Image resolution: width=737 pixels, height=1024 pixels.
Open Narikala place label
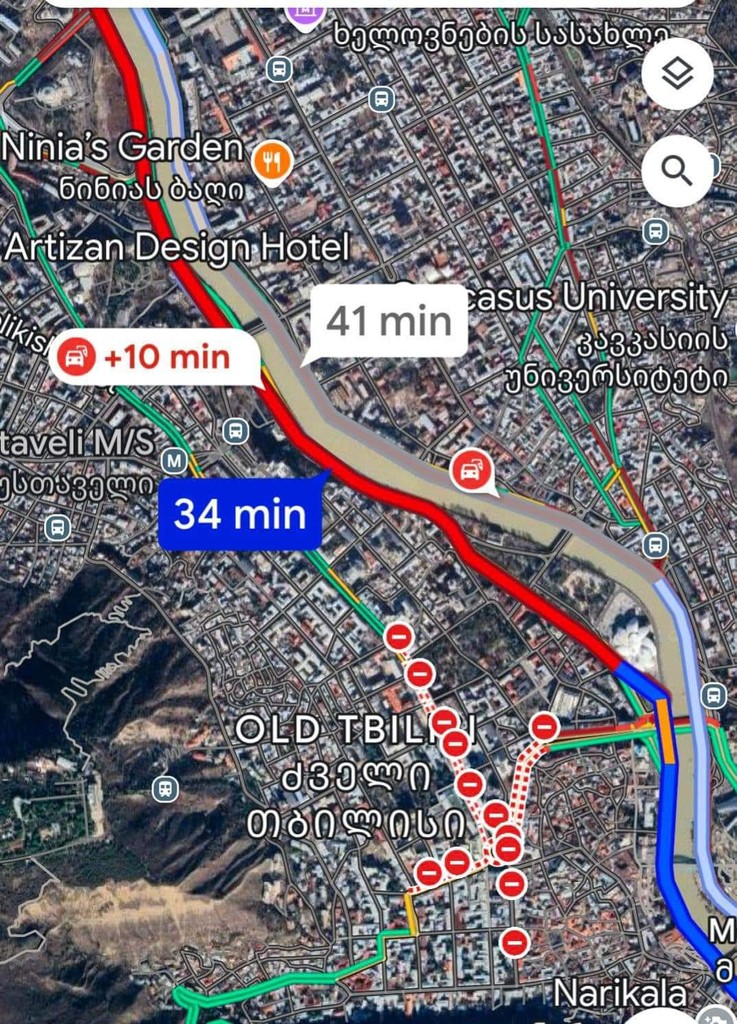coord(621,993)
